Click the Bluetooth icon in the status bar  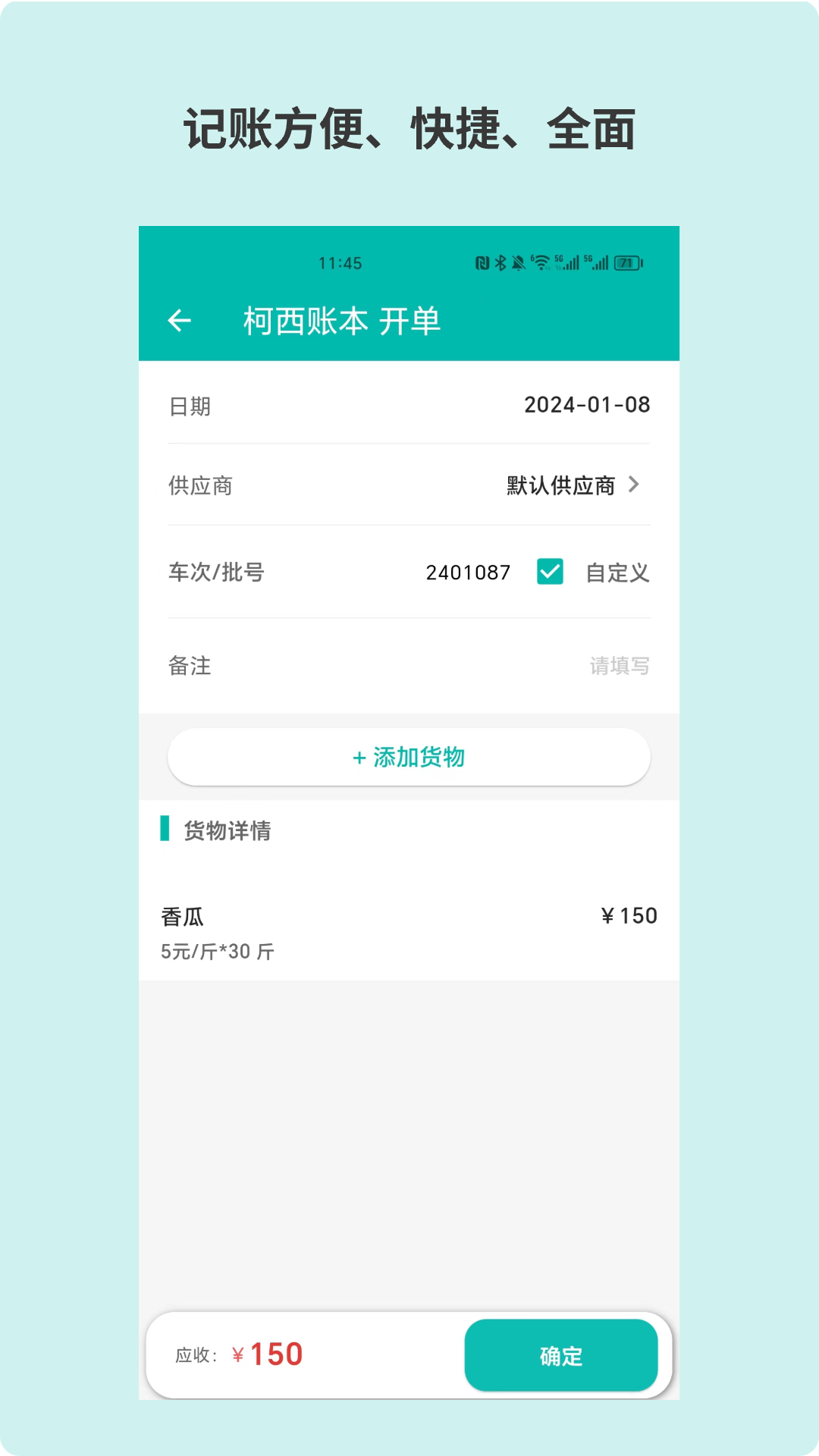click(x=500, y=263)
